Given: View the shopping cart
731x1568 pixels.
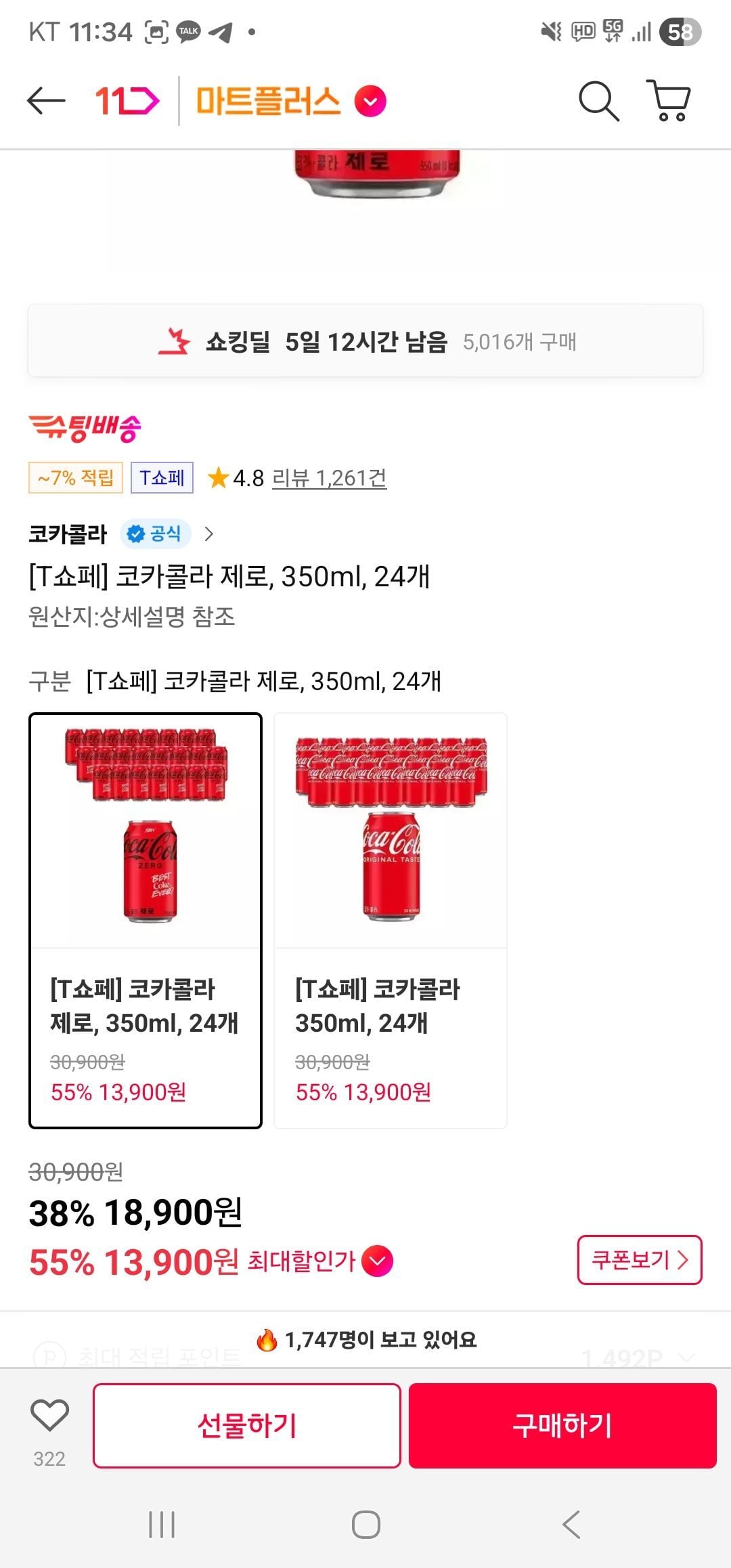Looking at the screenshot, I should point(669,102).
